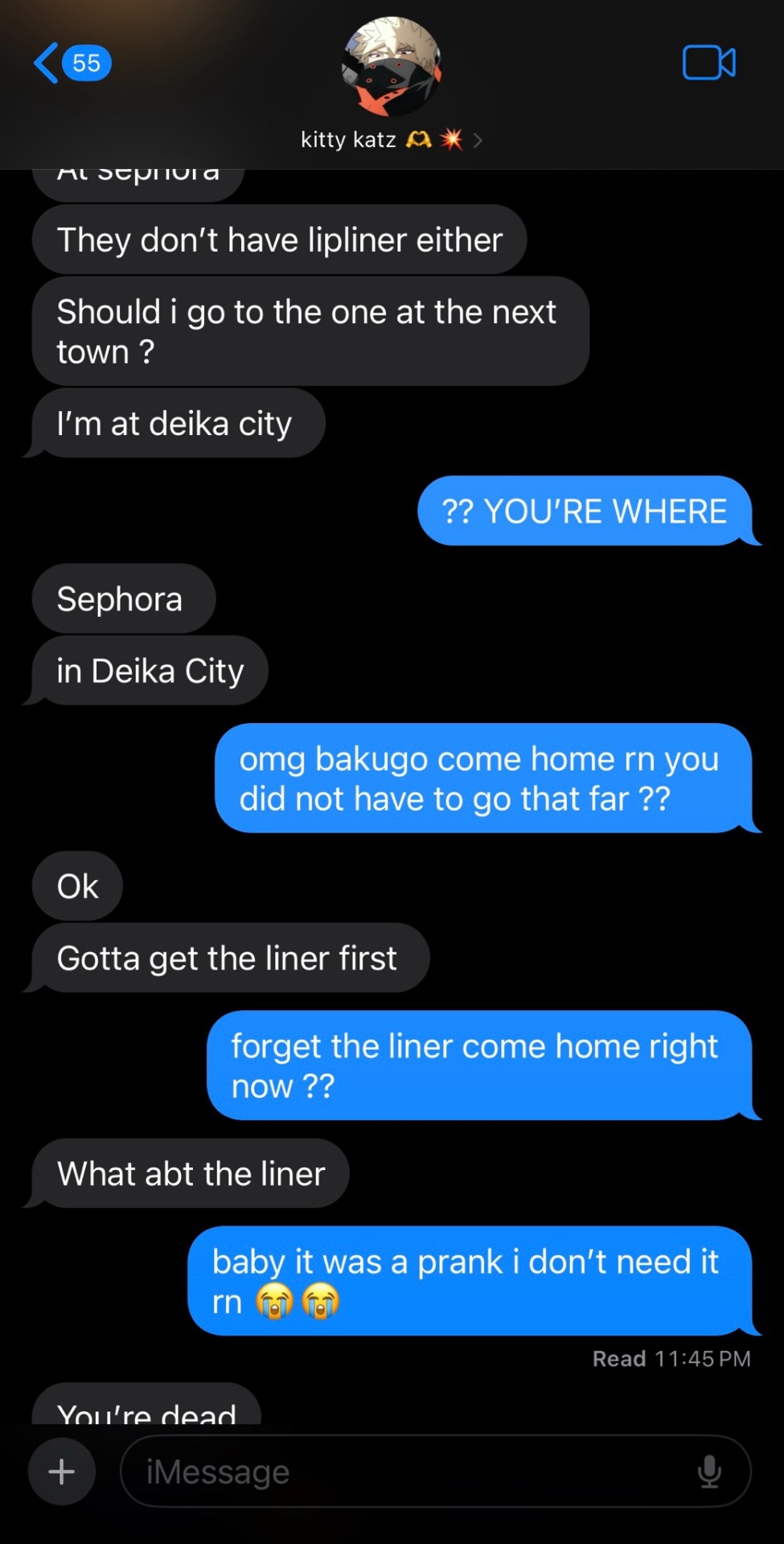The image size is (784, 1544).
Task: Open the plus attachments menu
Action: point(62,1471)
